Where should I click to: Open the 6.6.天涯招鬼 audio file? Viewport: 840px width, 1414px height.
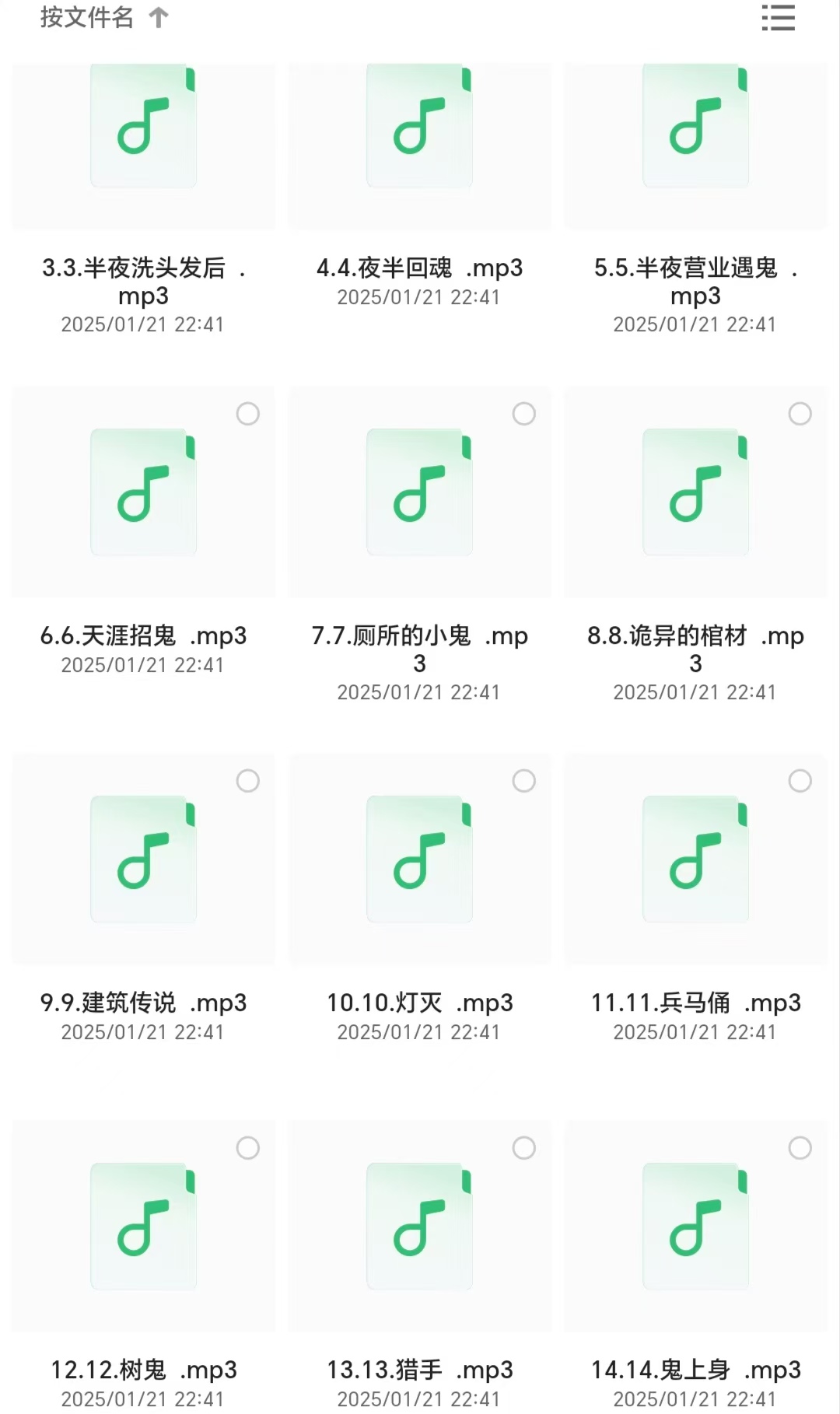143,492
